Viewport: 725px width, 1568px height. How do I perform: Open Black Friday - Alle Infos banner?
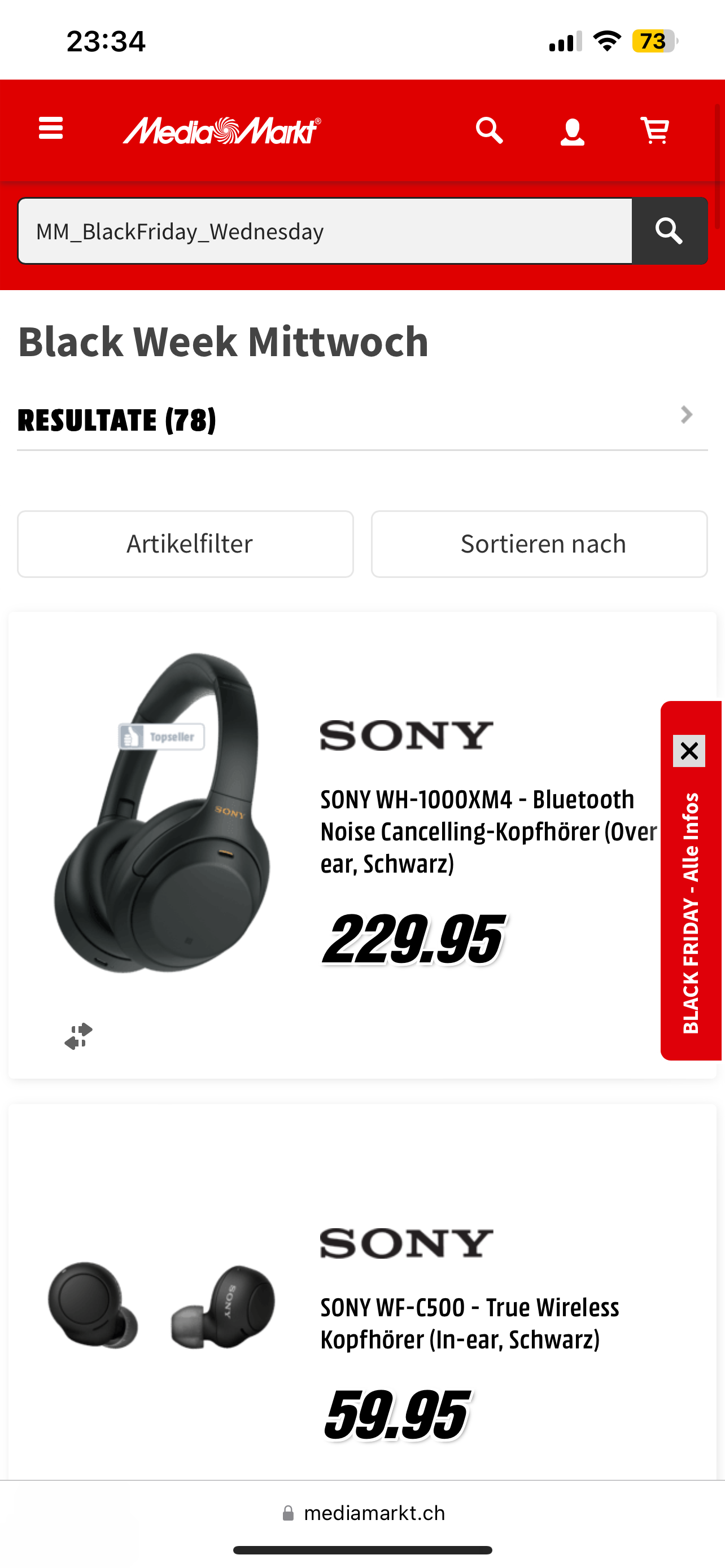(x=691, y=913)
